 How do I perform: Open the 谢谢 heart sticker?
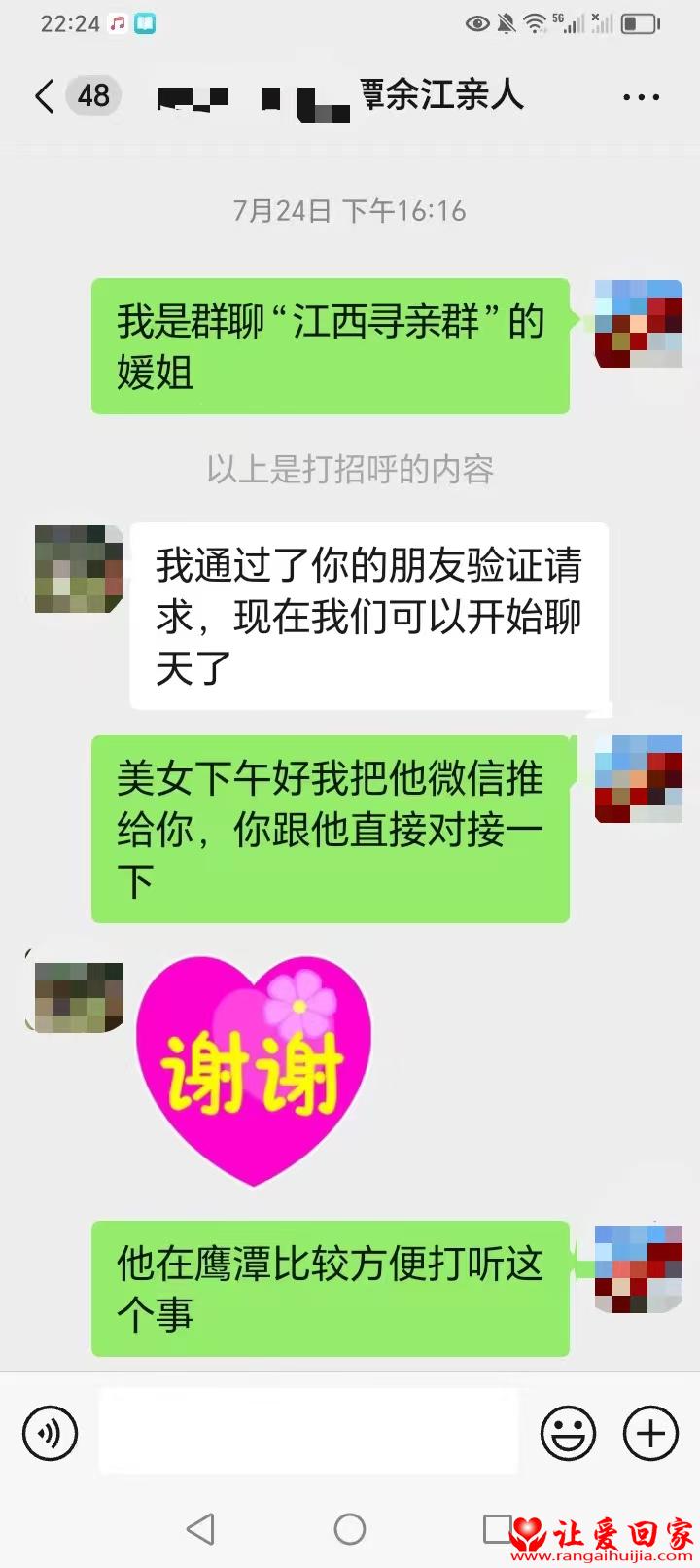tap(254, 1070)
